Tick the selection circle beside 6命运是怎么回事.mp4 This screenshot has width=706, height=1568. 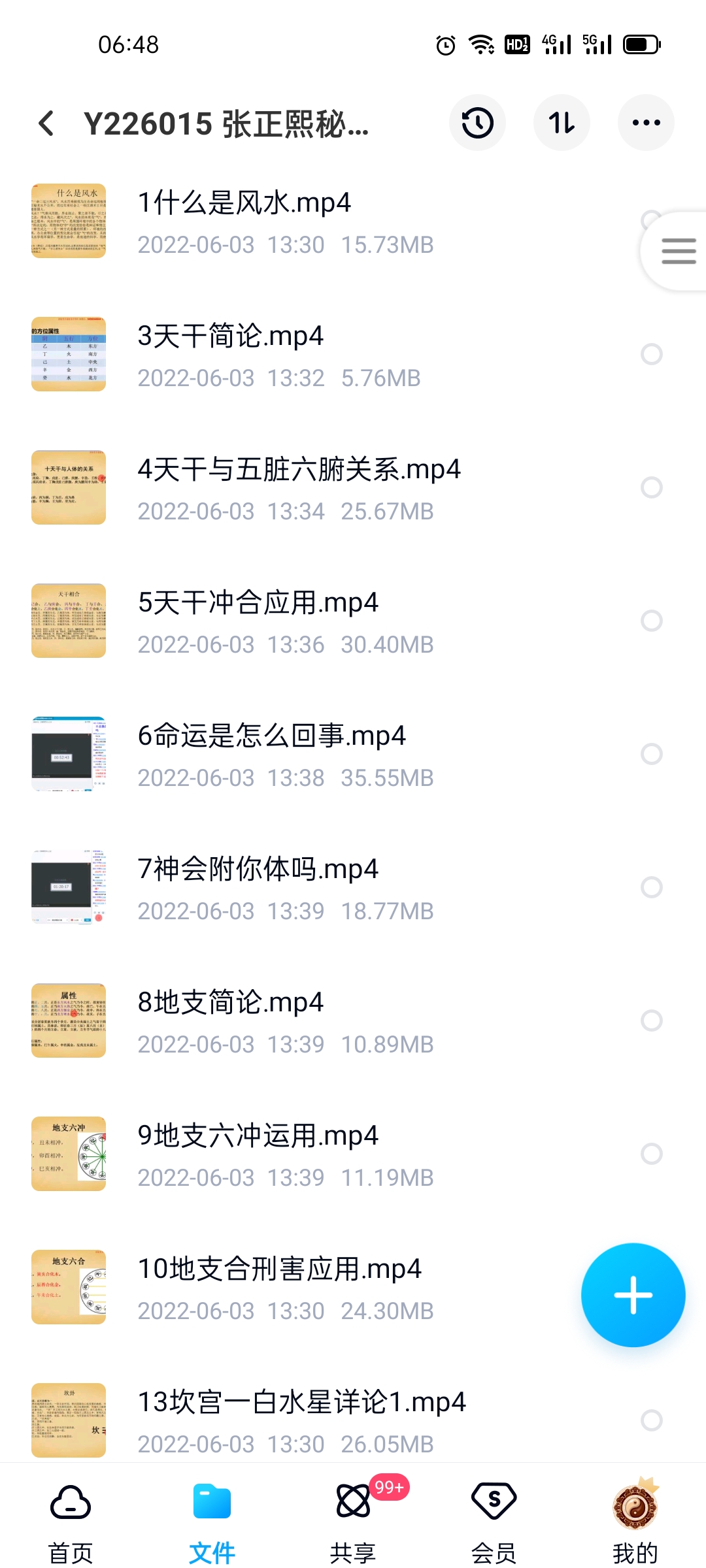pyautogui.click(x=651, y=754)
